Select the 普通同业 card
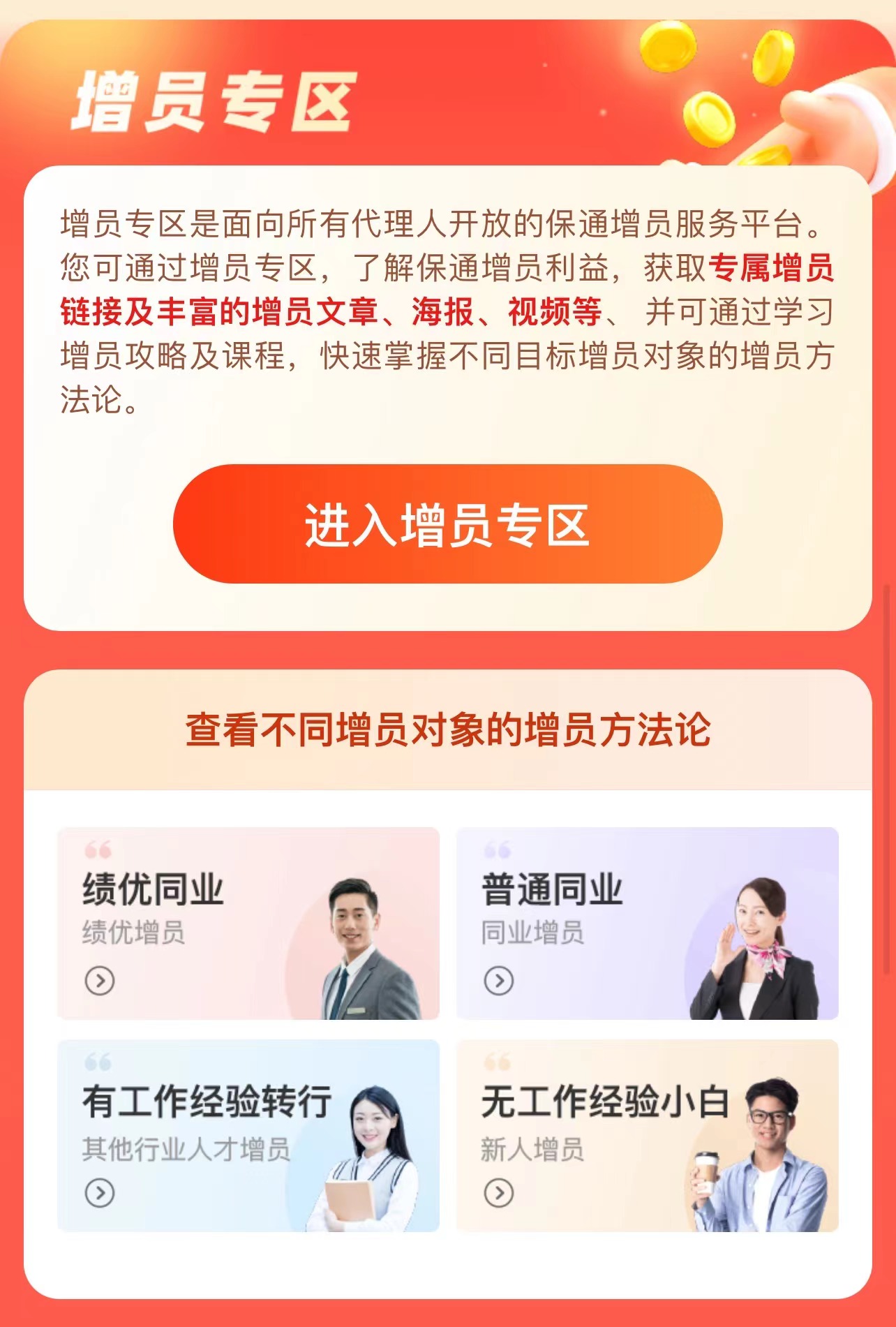This screenshot has height=1327, width=896. coord(647,923)
